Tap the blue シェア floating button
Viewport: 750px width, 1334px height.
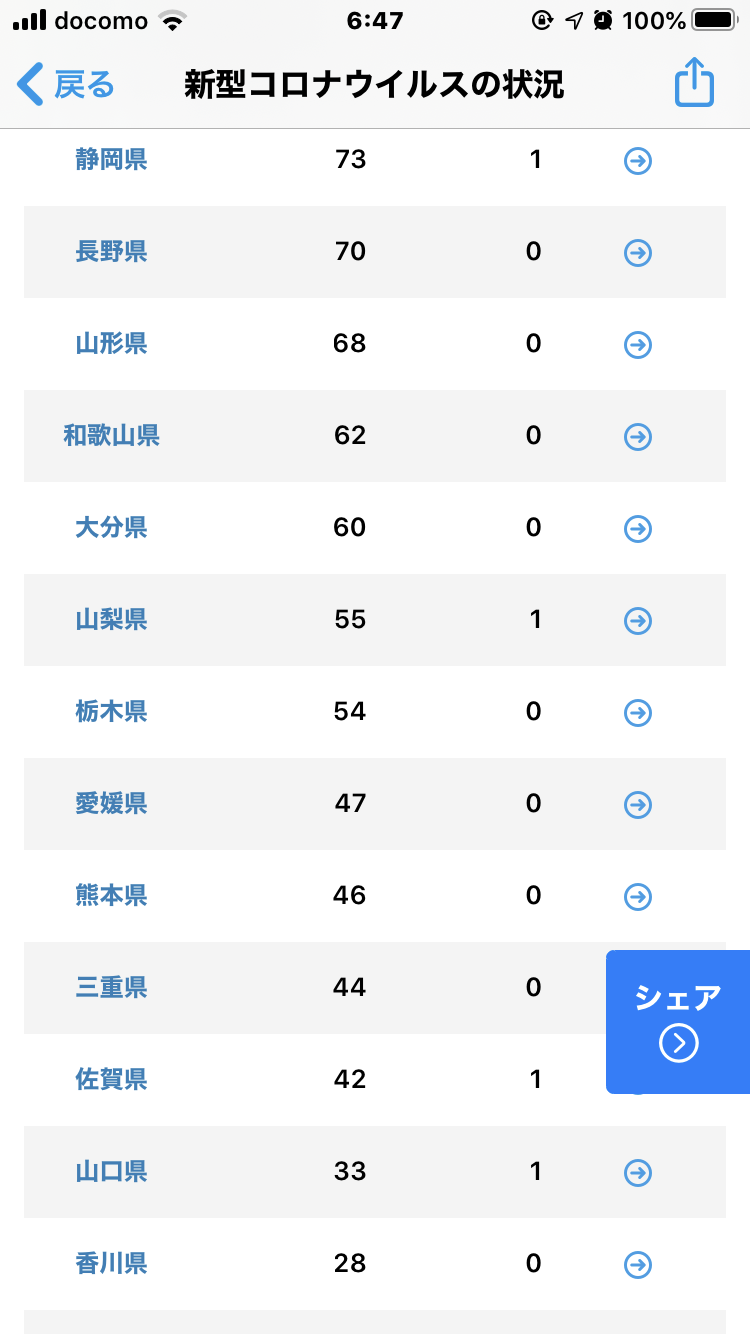678,1021
